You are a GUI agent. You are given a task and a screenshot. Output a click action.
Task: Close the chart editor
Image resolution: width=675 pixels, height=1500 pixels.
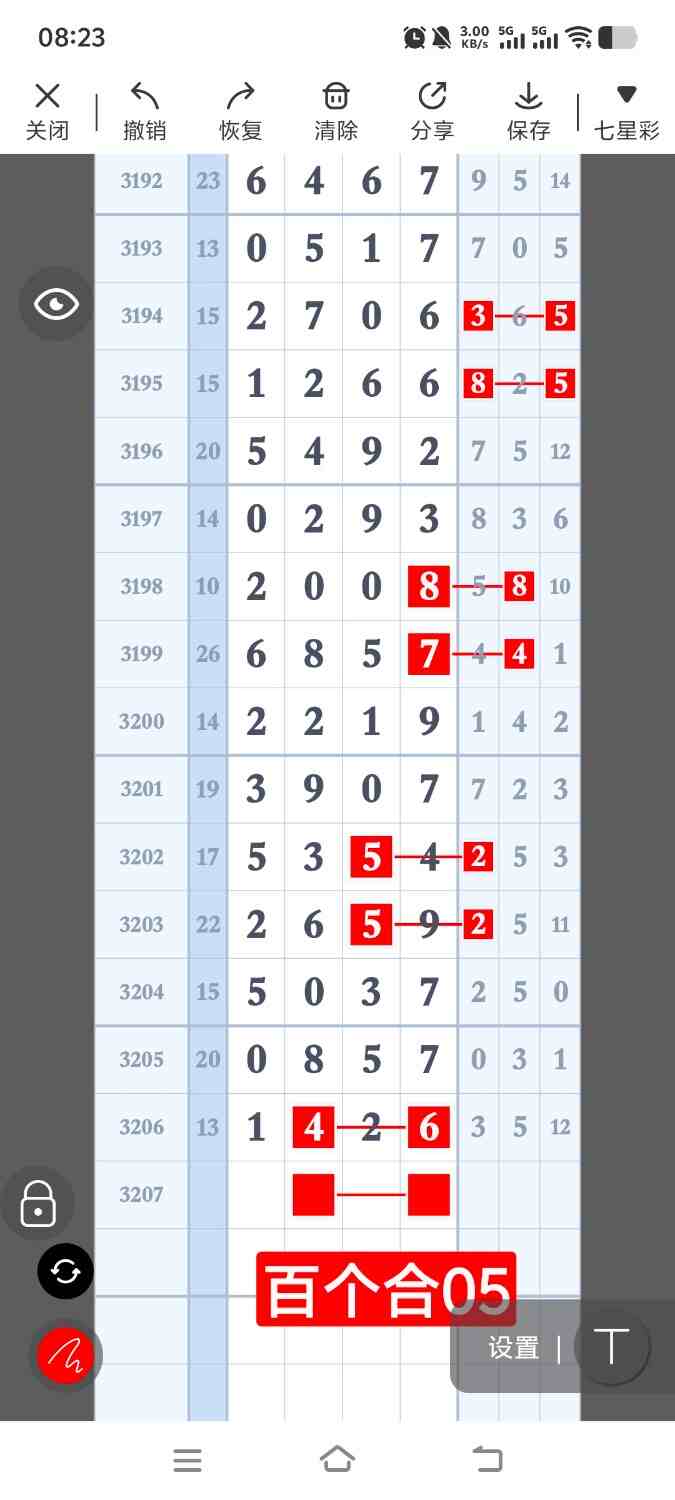pyautogui.click(x=47, y=111)
